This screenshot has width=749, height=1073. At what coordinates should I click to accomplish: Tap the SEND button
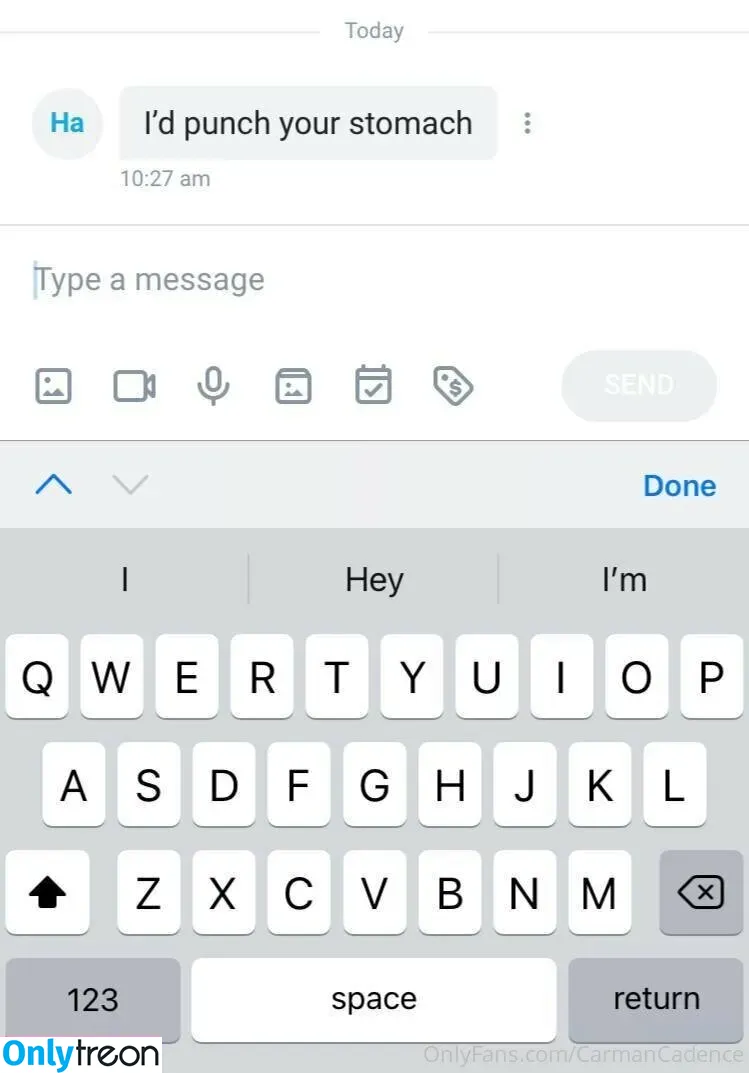coord(639,385)
